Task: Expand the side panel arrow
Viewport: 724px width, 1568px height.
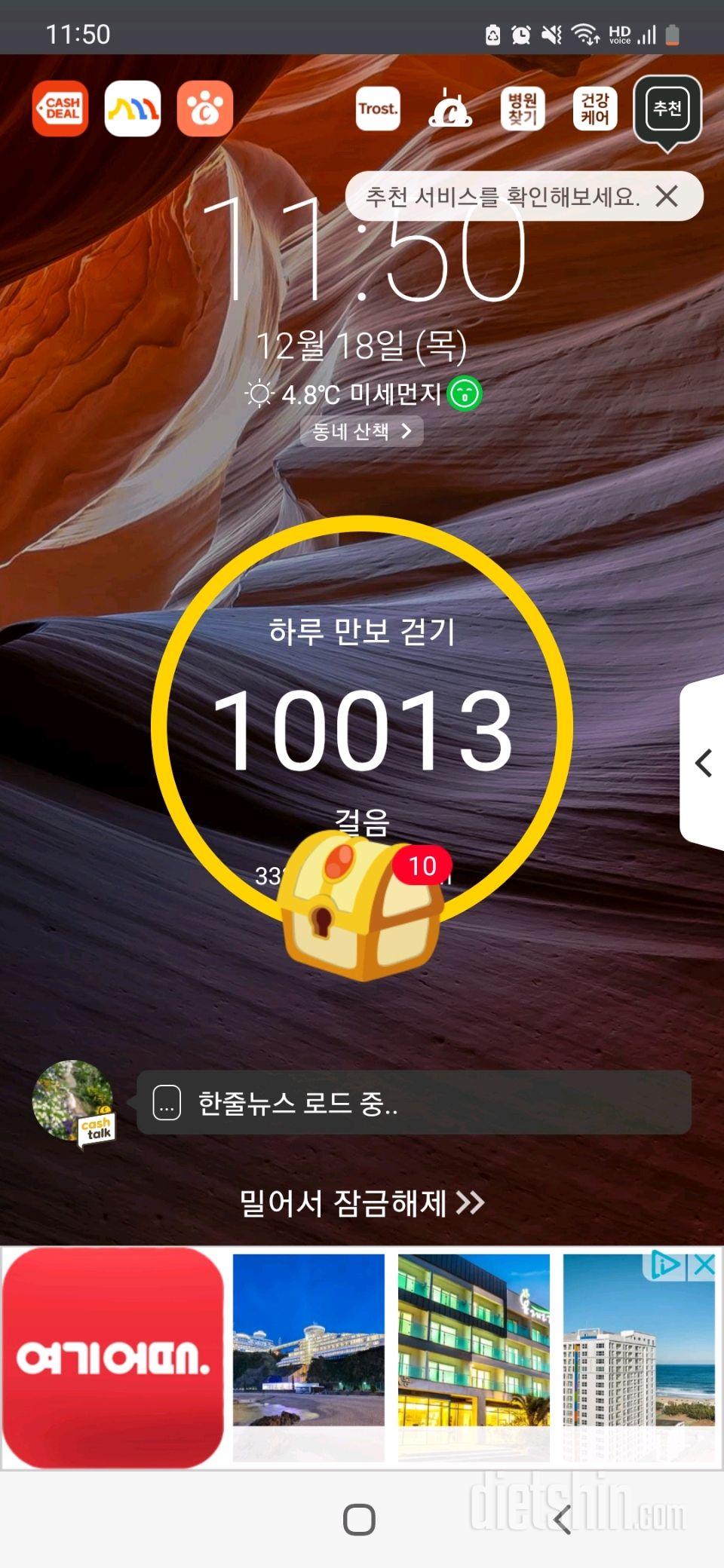Action: point(704,763)
